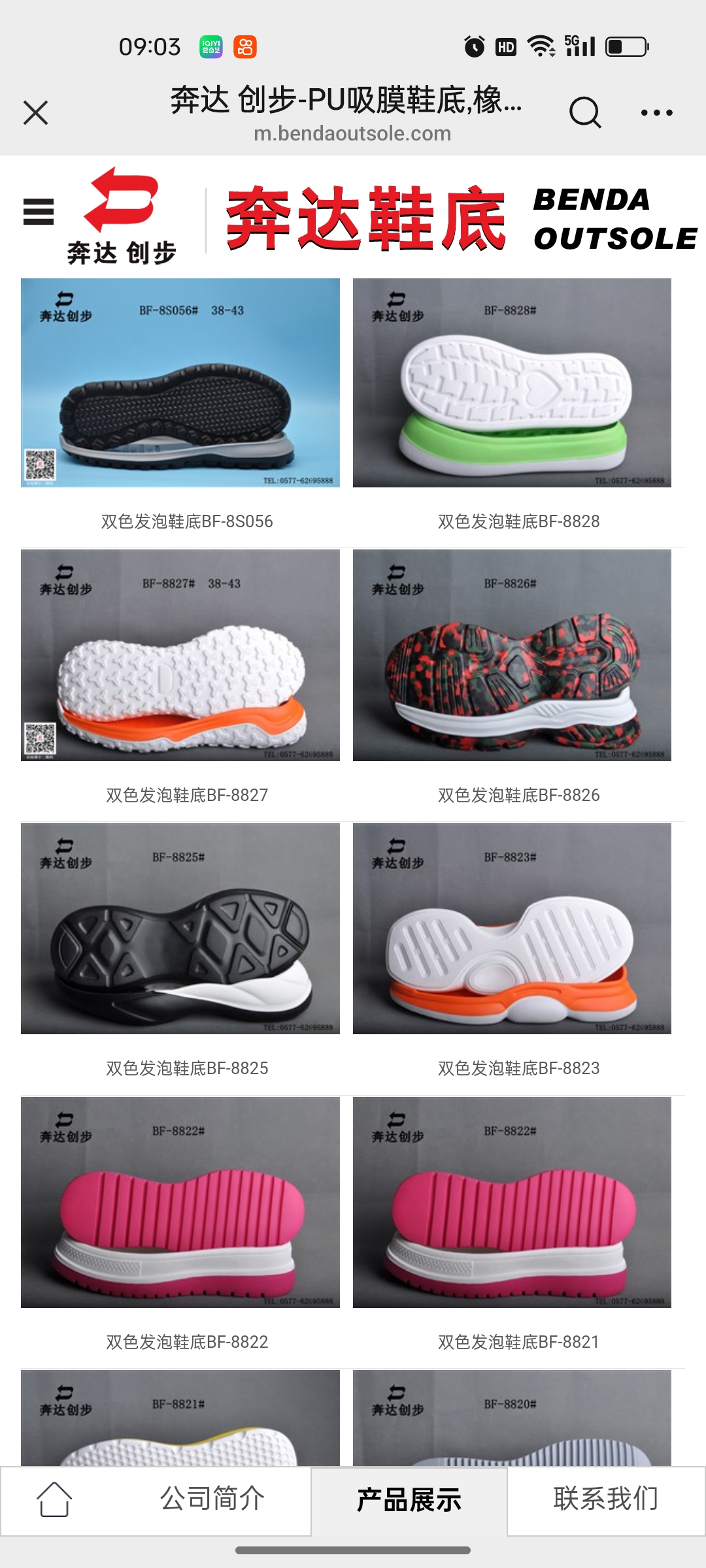The height and width of the screenshot is (1568, 706).
Task: Open the 双色发泡鞋底BF-8822 item
Action: click(x=180, y=1202)
